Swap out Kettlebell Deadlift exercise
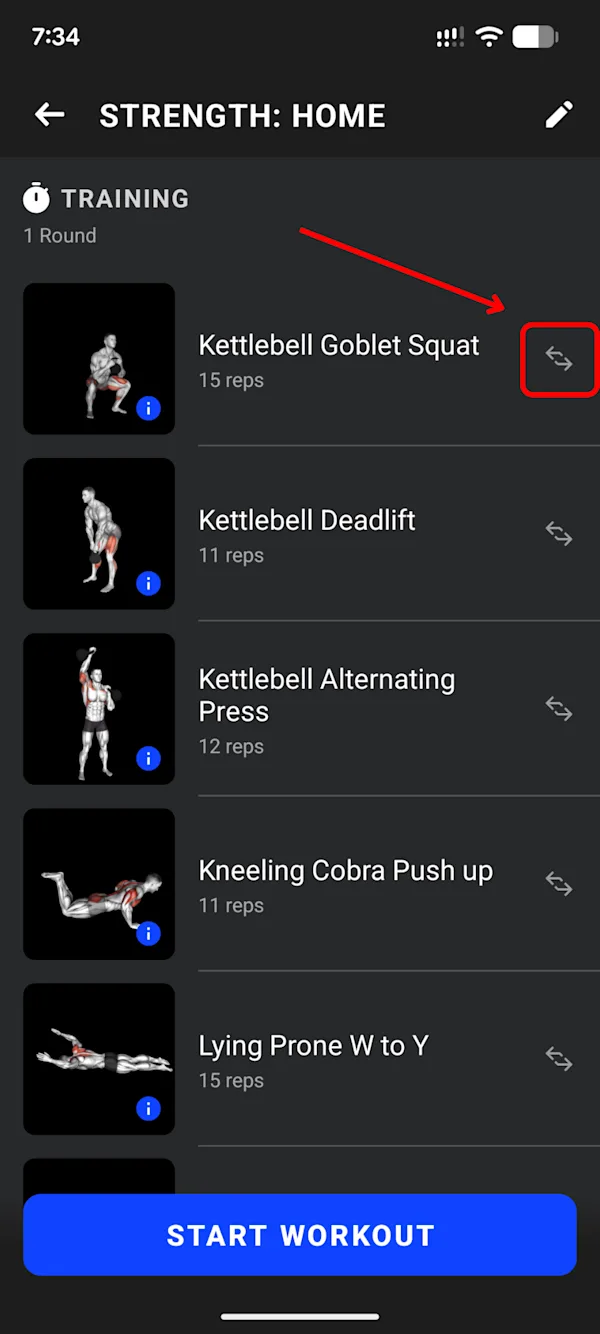The height and width of the screenshot is (1334, 600). point(559,534)
